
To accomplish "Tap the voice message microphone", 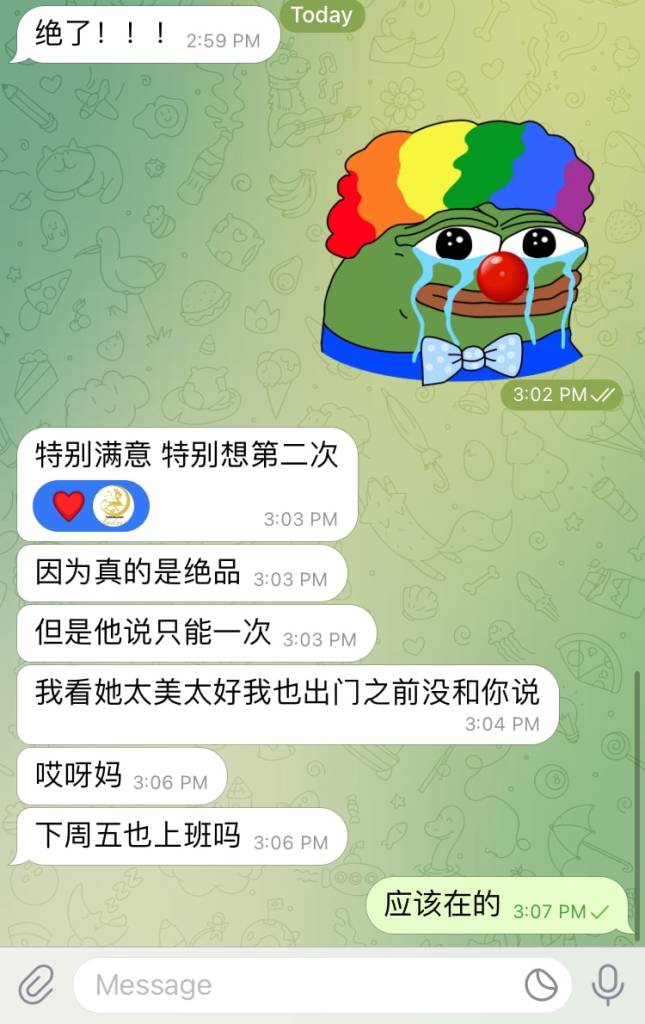I will (607, 985).
